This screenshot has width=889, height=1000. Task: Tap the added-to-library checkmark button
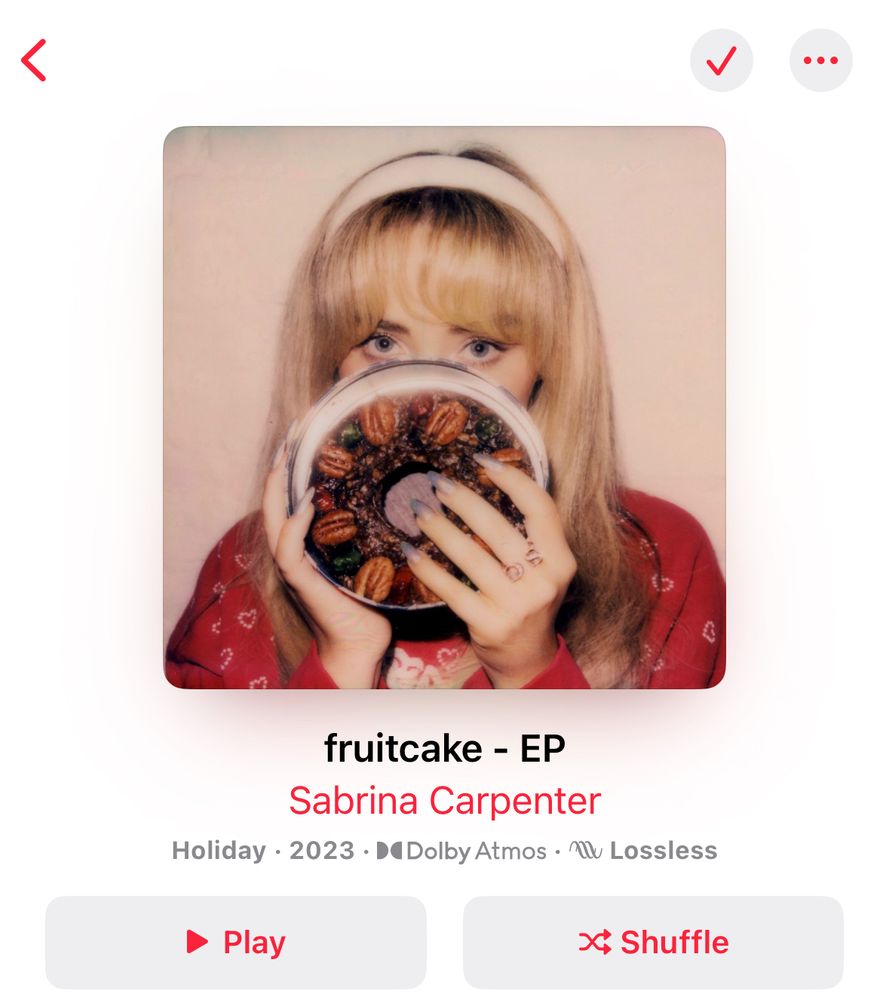[x=721, y=61]
